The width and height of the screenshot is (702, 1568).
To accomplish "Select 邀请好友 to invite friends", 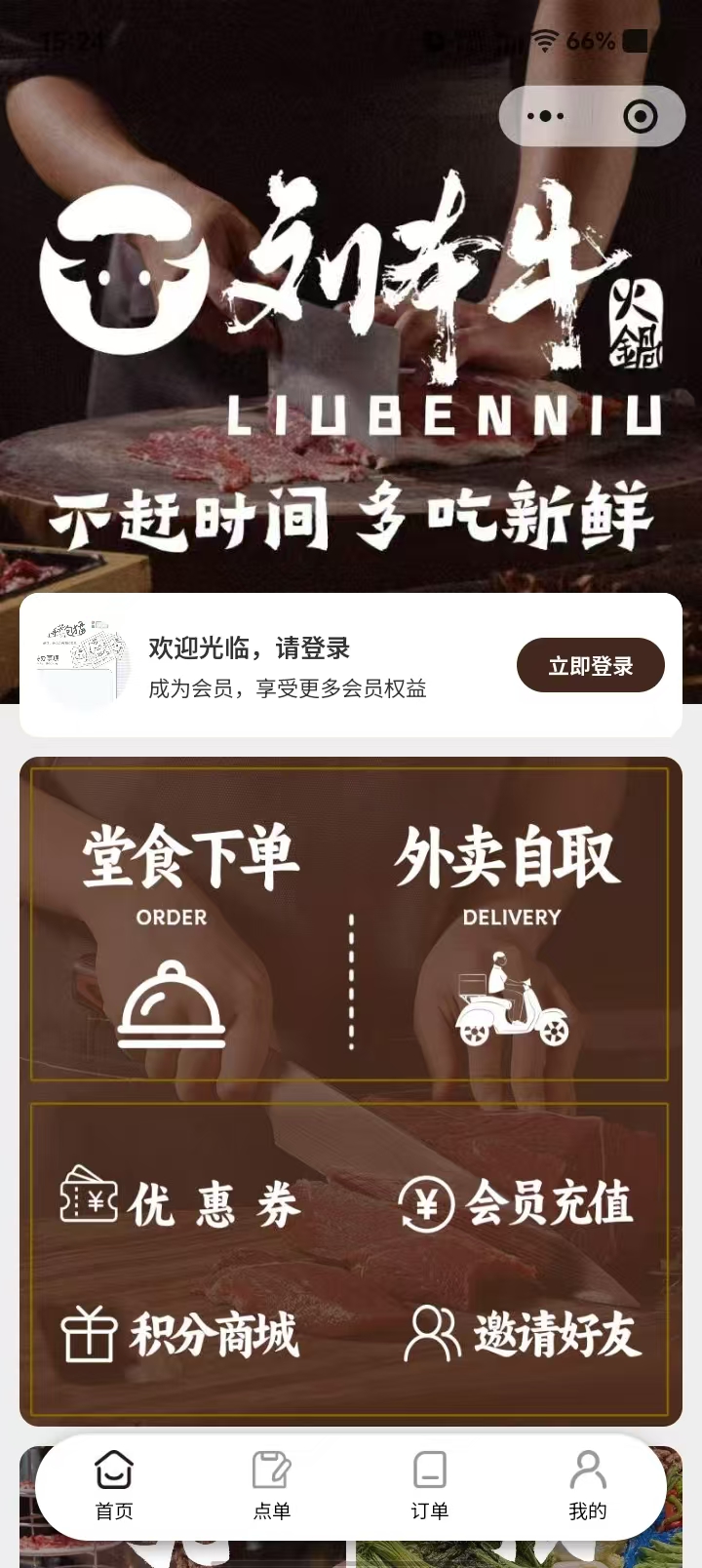I will [523, 1335].
